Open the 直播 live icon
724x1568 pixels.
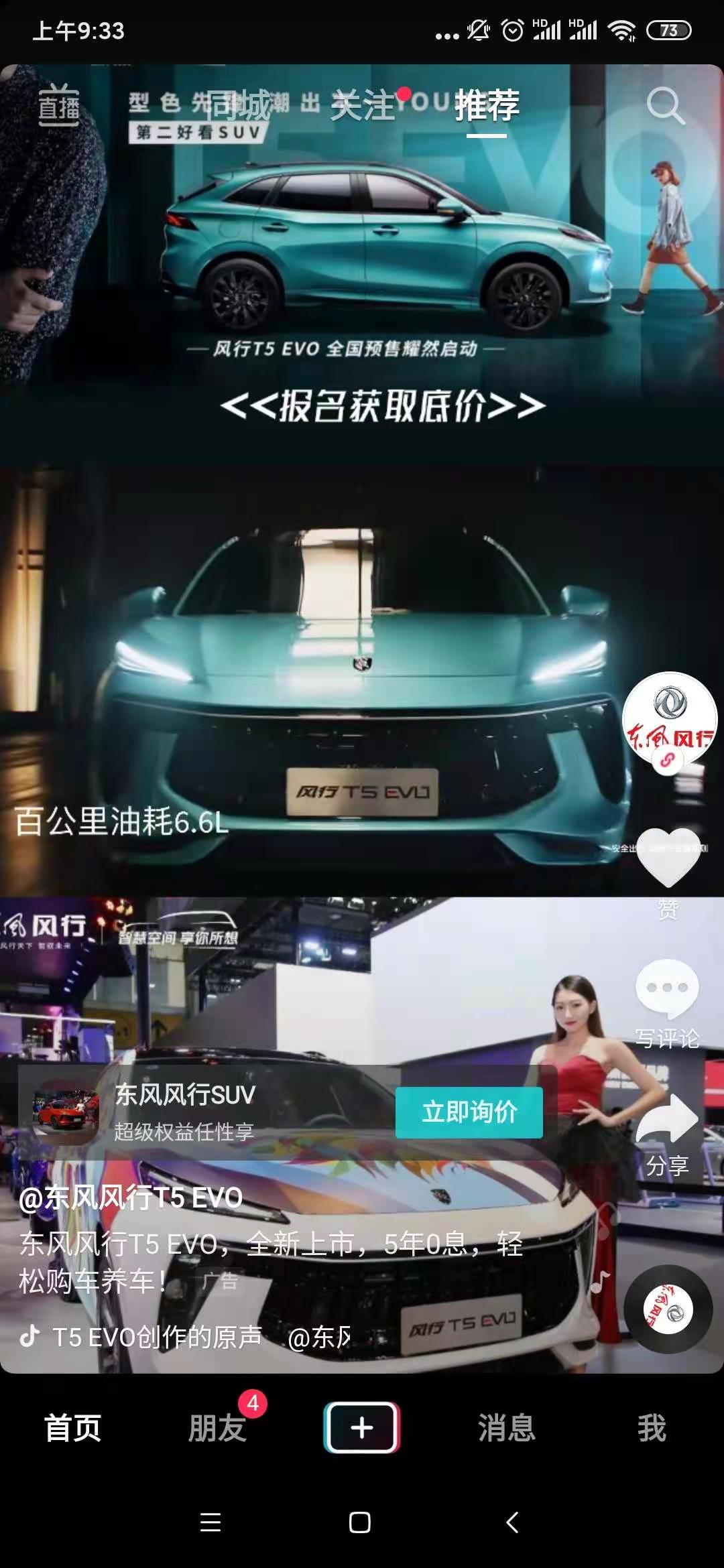[59, 106]
